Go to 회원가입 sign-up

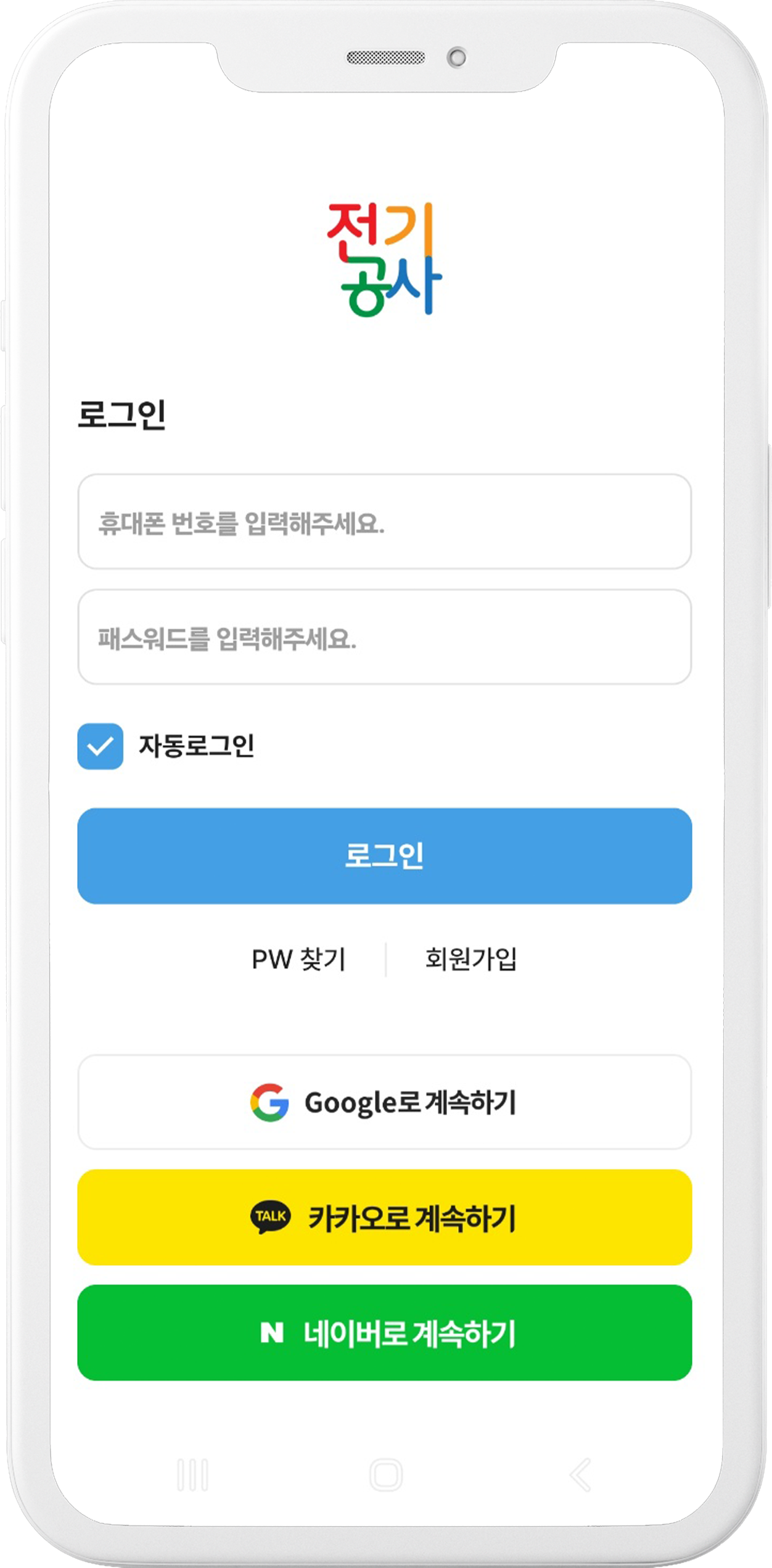[471, 959]
